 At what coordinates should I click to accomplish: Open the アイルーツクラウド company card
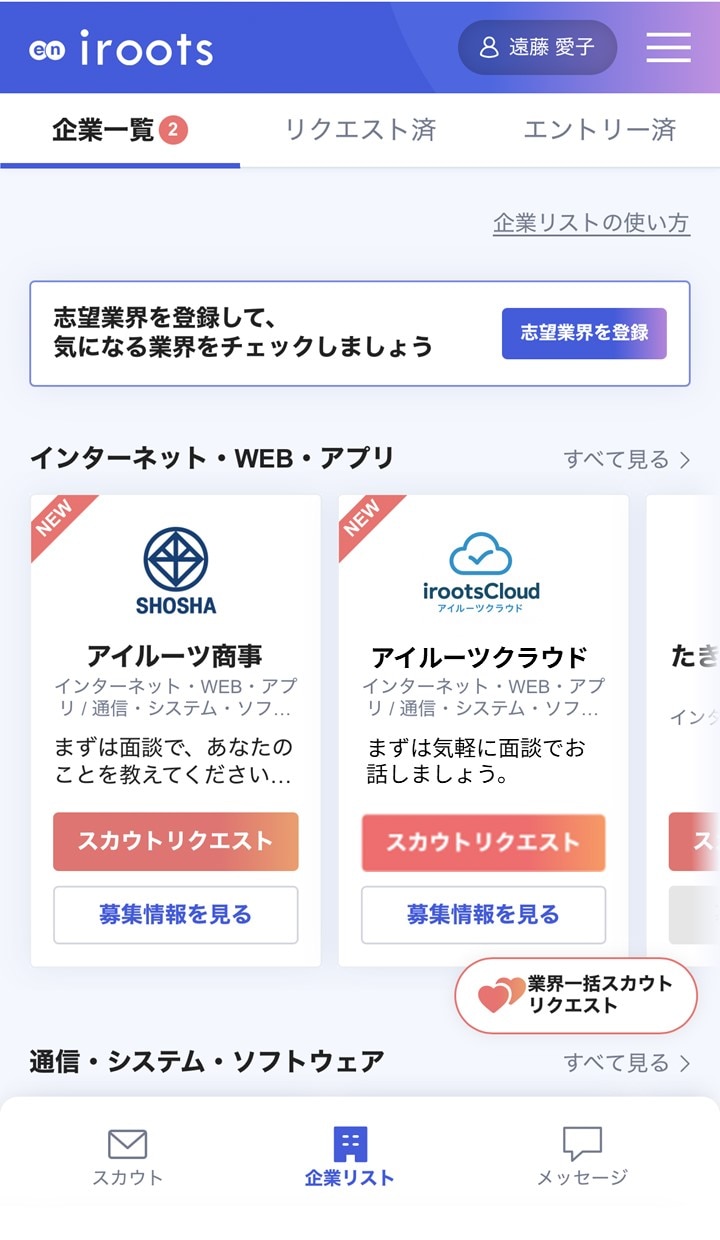click(x=483, y=657)
